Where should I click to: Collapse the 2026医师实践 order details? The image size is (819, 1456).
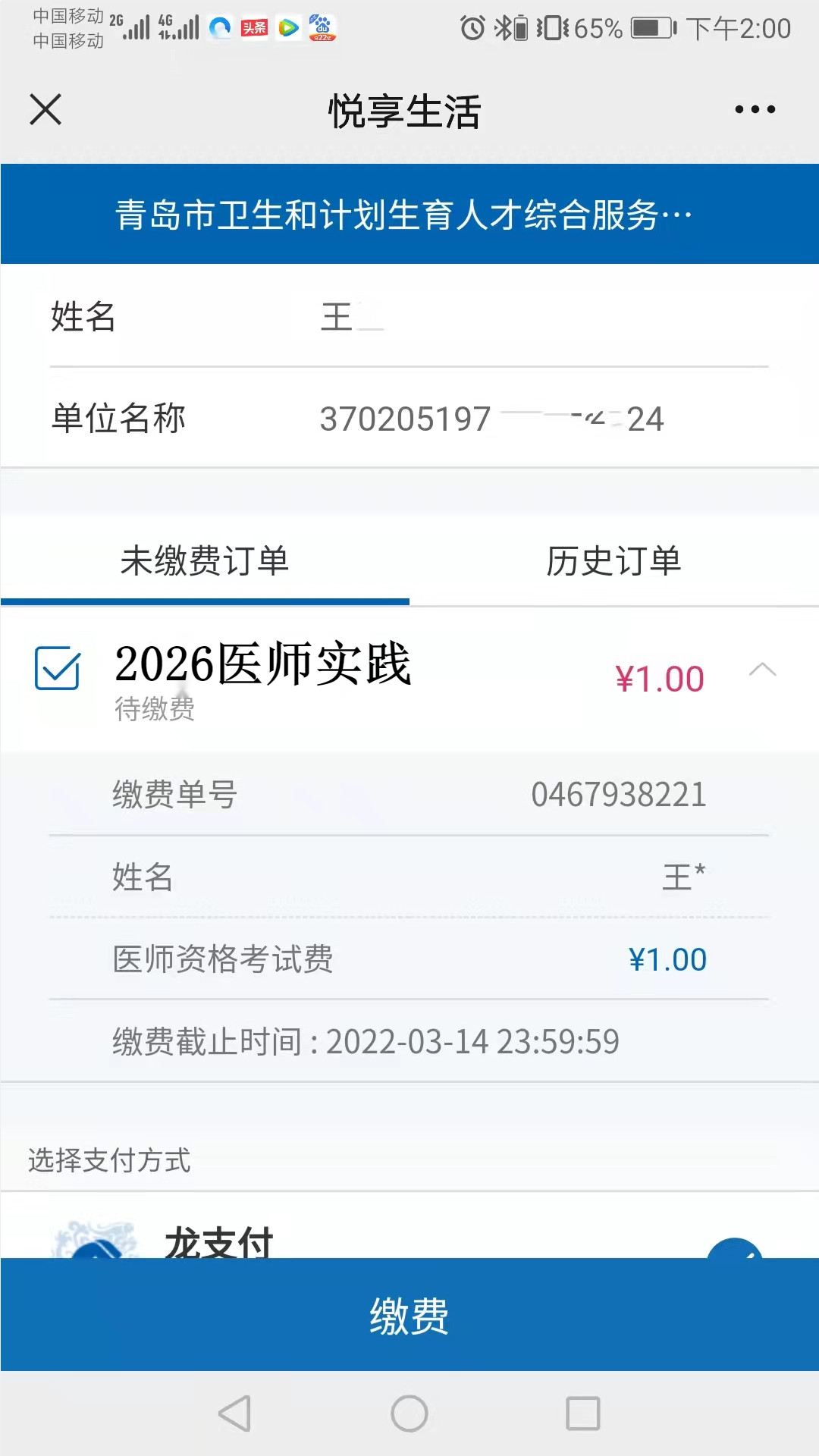point(762,670)
